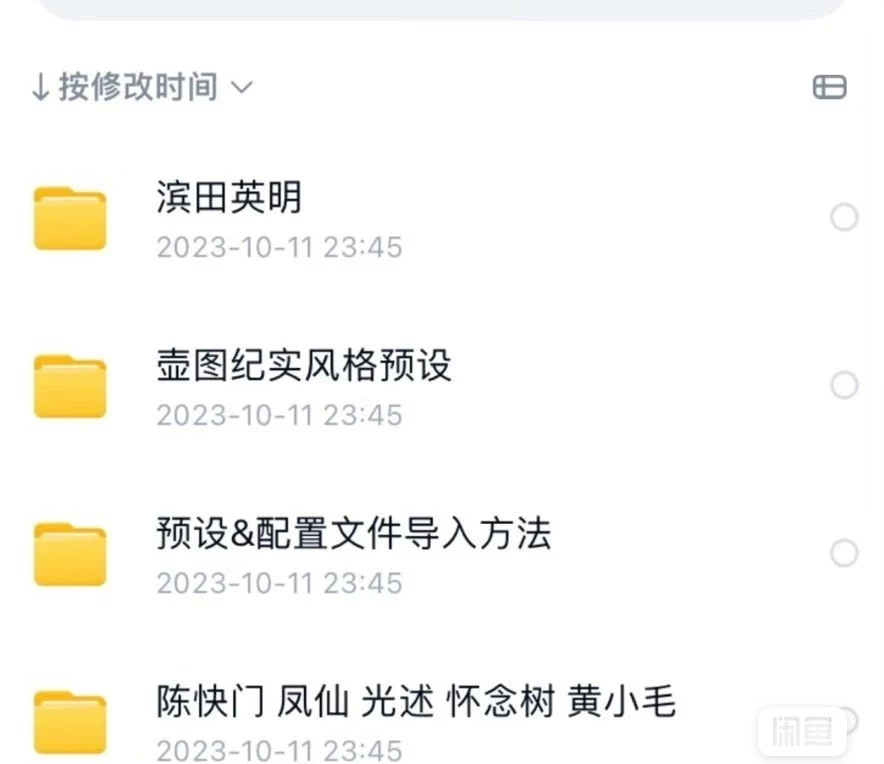Select the 预设&配置文件导入方法 folder checkbox
Screen dimensions: 884x764
[844, 553]
